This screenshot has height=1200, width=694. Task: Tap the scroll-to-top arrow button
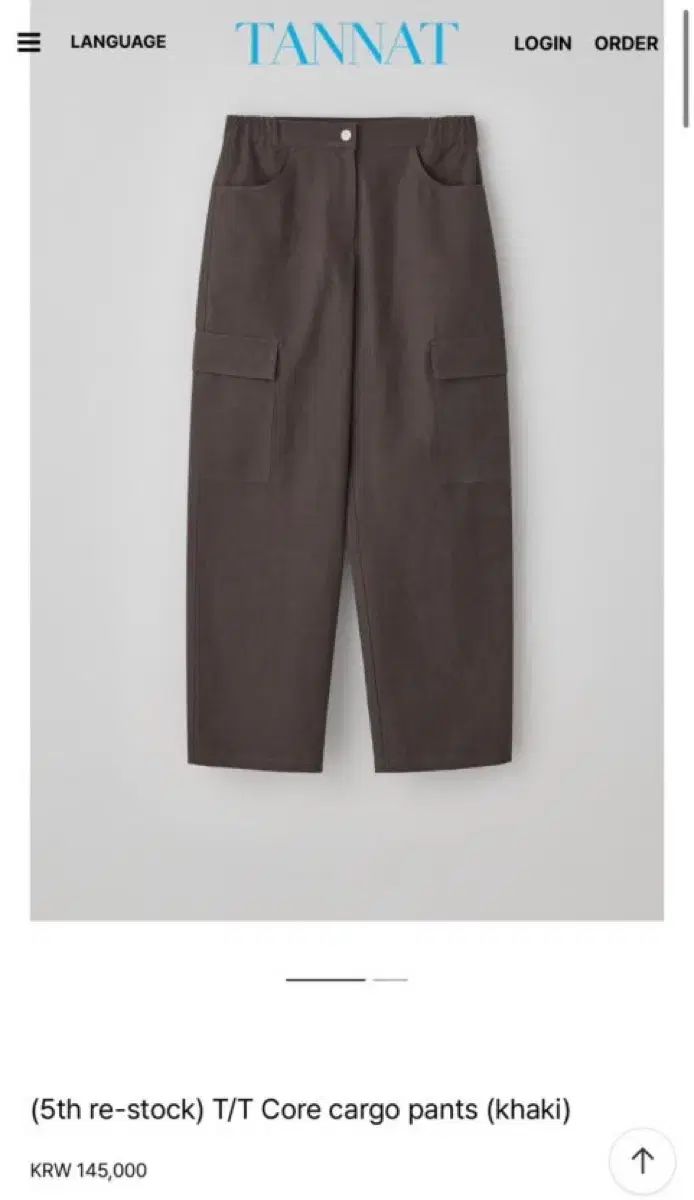pos(643,1160)
